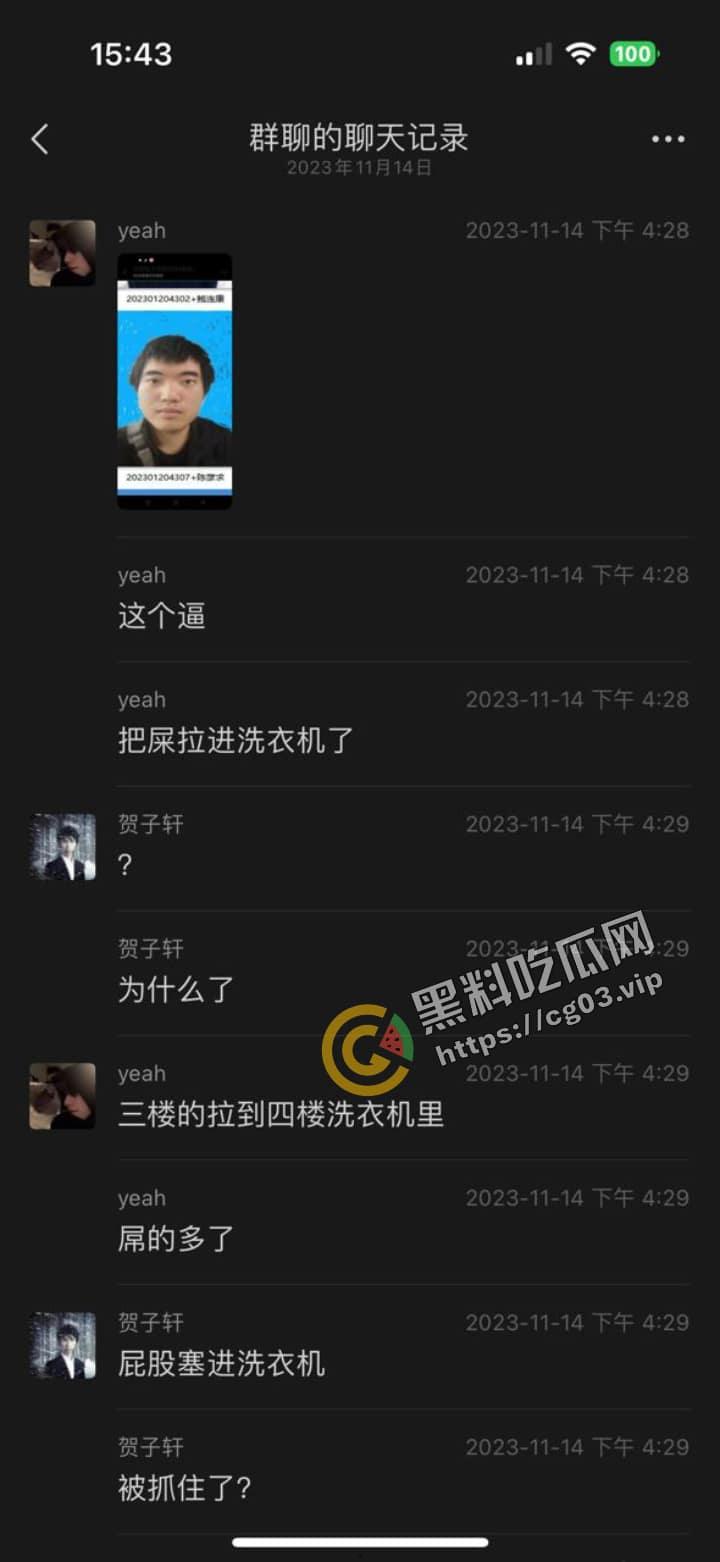The image size is (720, 1562).
Task: Tap the home indicator bar at bottom
Action: click(x=360, y=1544)
